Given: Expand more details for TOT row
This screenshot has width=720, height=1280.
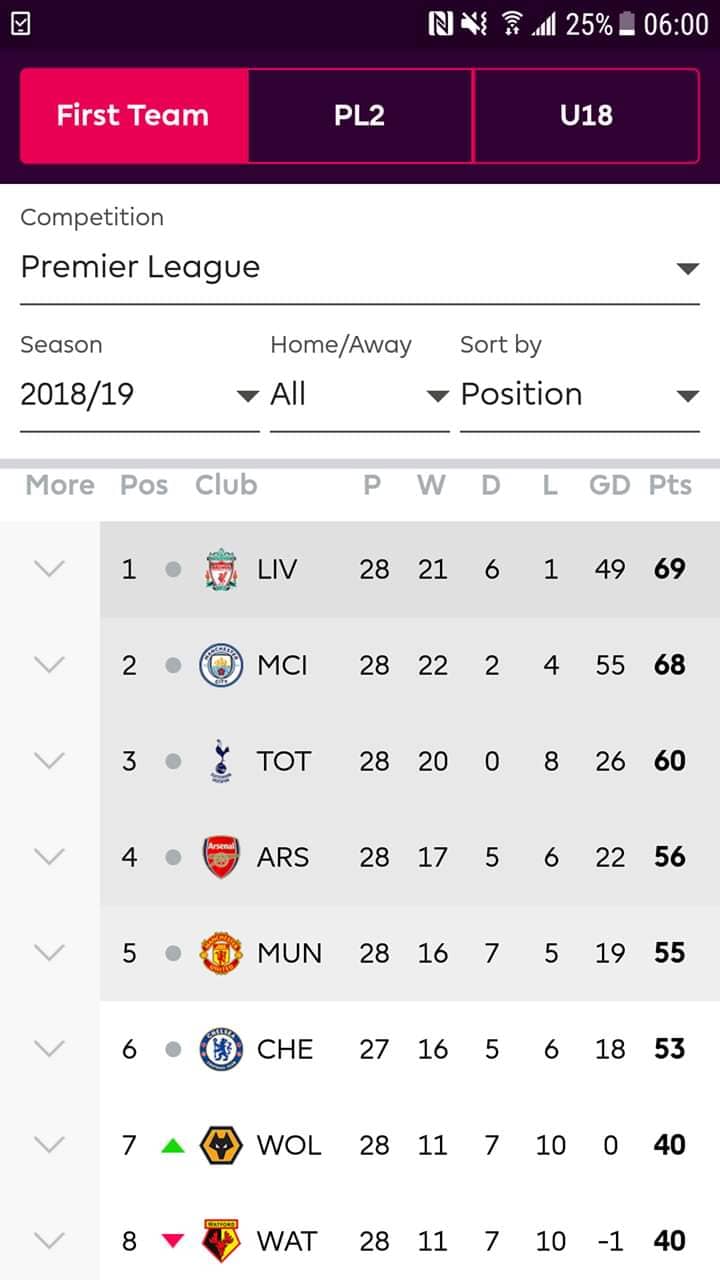Looking at the screenshot, I should [49, 761].
